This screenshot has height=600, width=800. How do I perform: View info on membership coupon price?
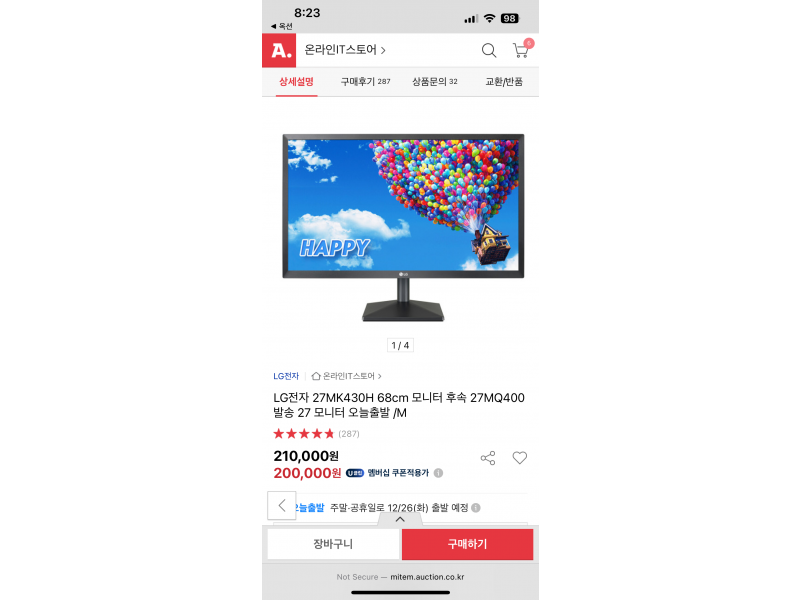click(x=438, y=473)
